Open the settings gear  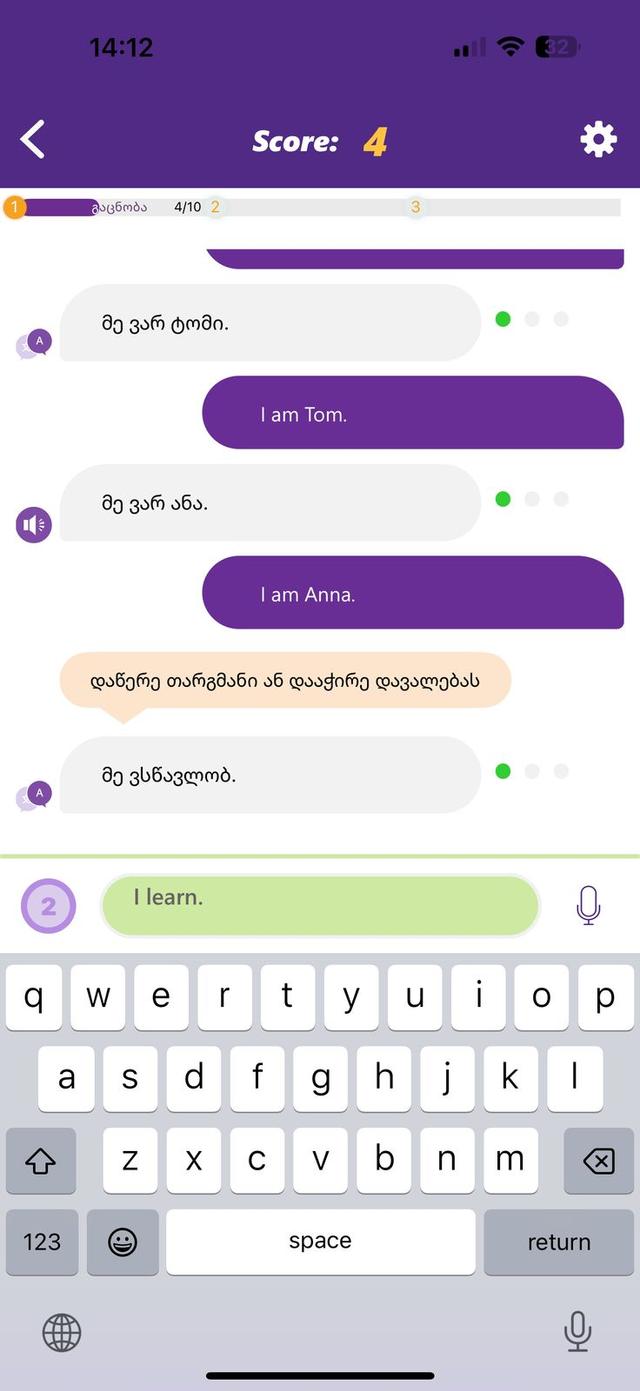pos(599,140)
